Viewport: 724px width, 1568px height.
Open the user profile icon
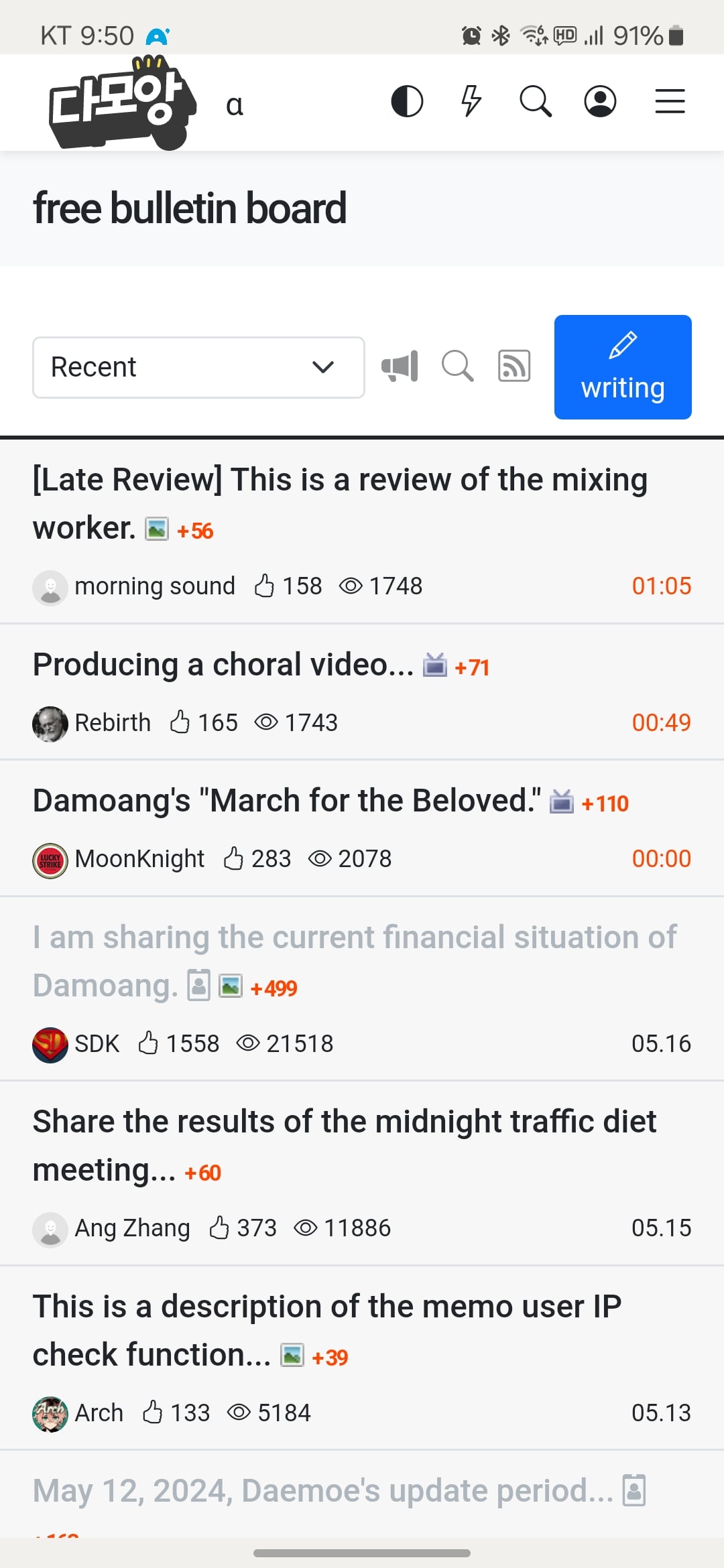(x=600, y=102)
